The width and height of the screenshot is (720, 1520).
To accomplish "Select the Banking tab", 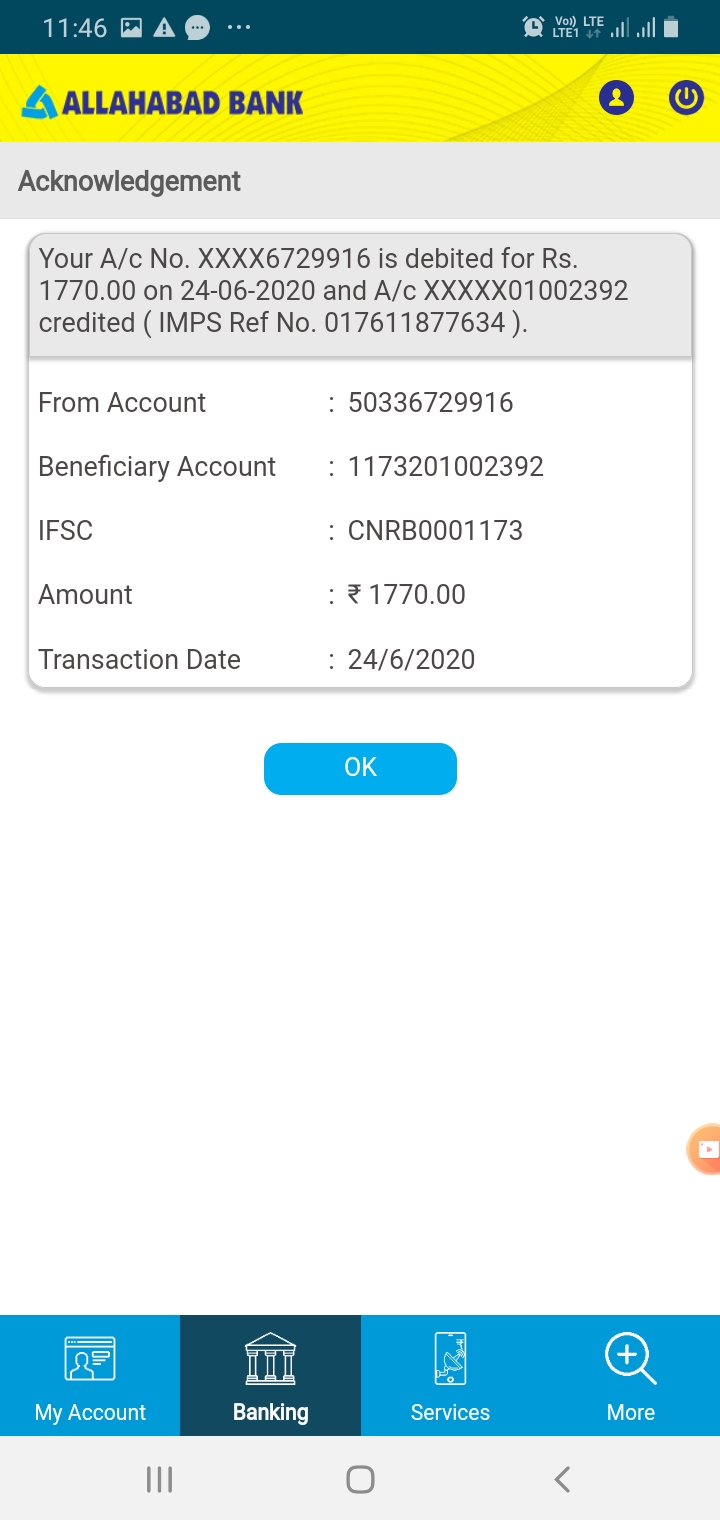I will 270,1376.
